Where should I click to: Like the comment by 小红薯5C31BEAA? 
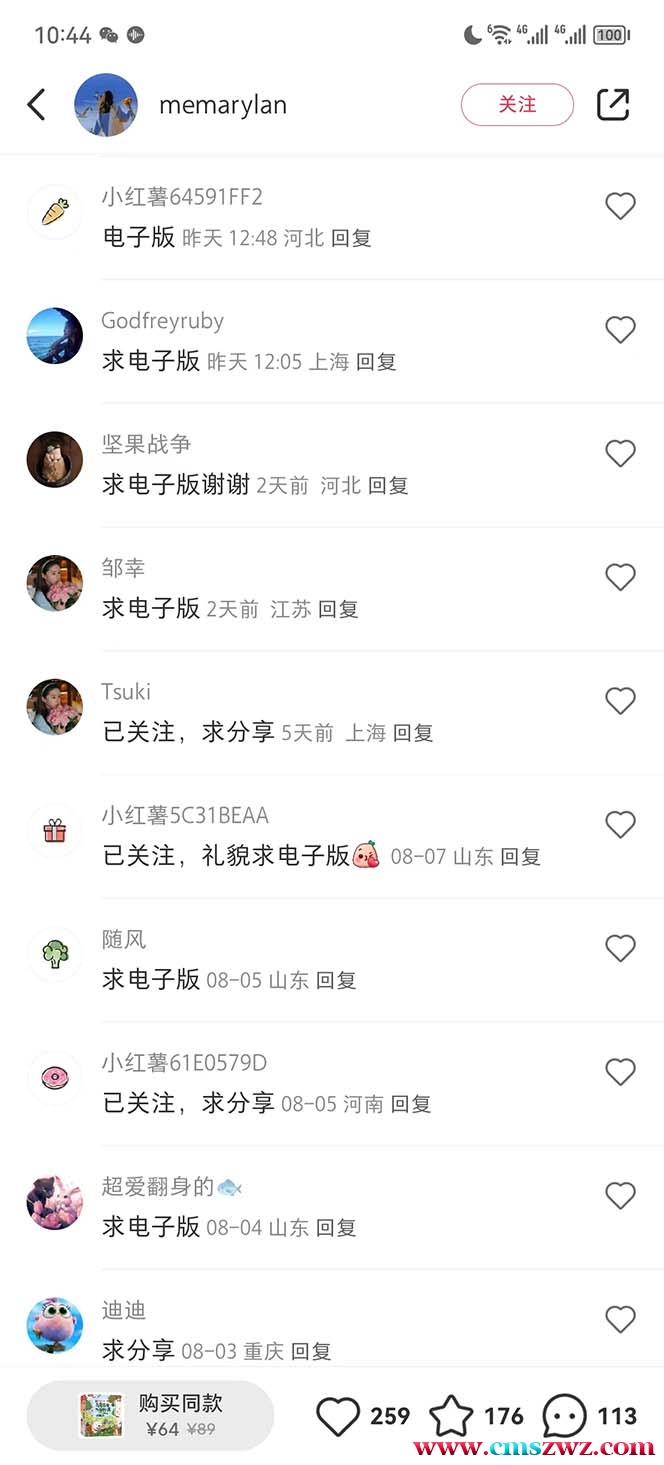point(621,825)
